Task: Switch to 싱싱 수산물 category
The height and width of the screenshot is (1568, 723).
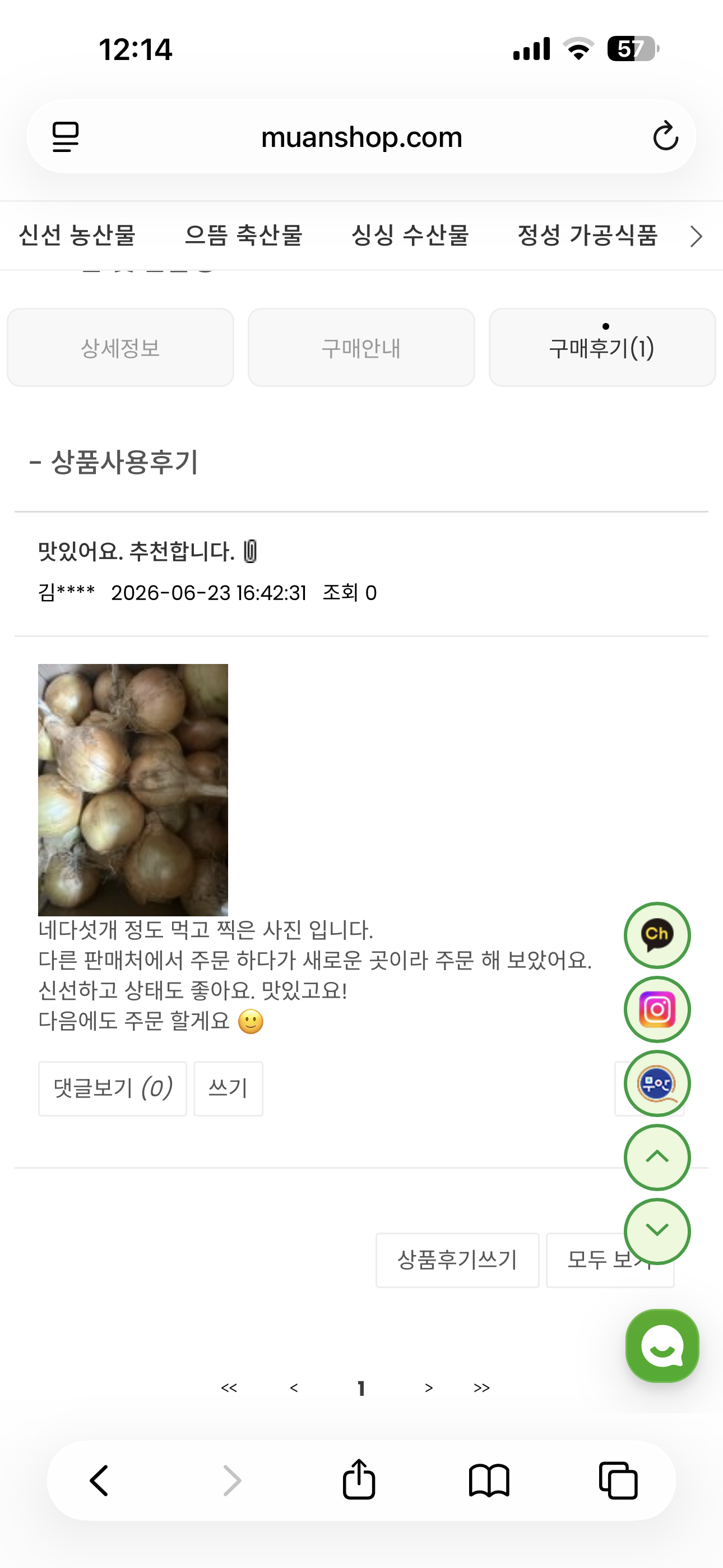Action: click(x=410, y=235)
